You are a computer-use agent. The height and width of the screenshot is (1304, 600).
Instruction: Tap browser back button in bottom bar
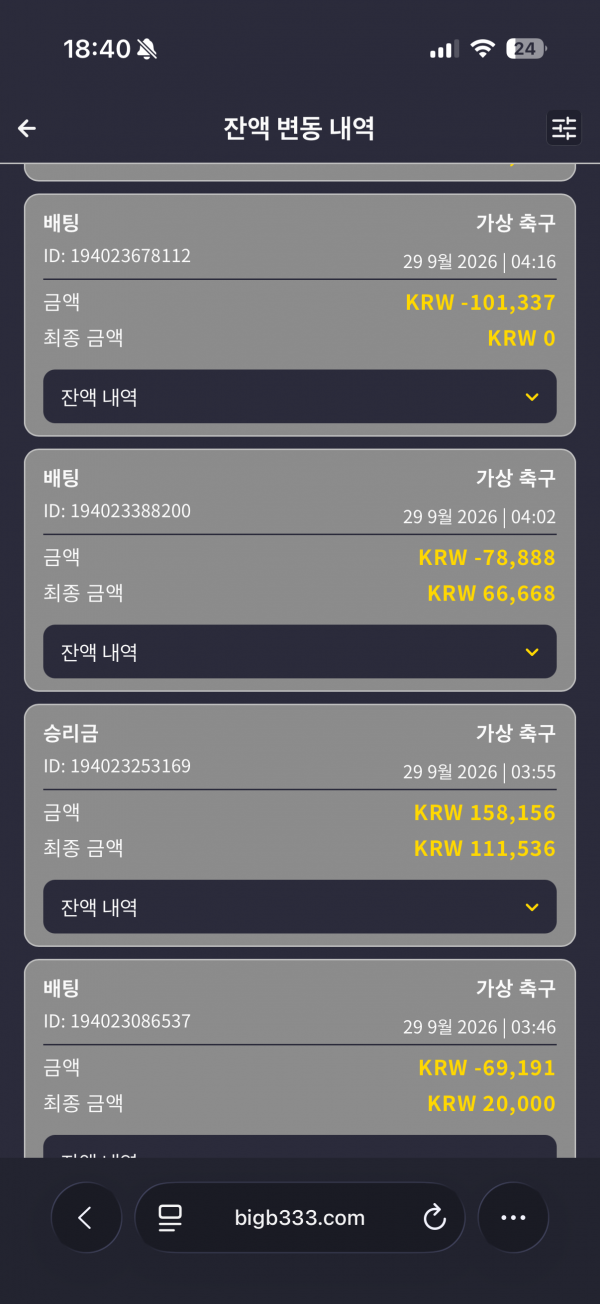click(86, 1218)
